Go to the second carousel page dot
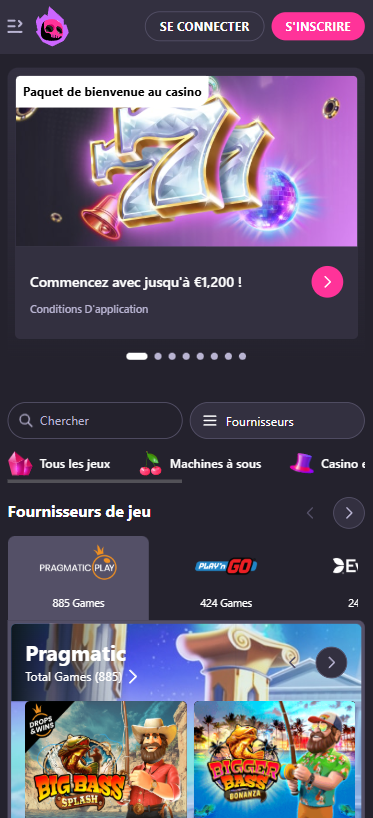Screen dimensions: 373x818 158,356
